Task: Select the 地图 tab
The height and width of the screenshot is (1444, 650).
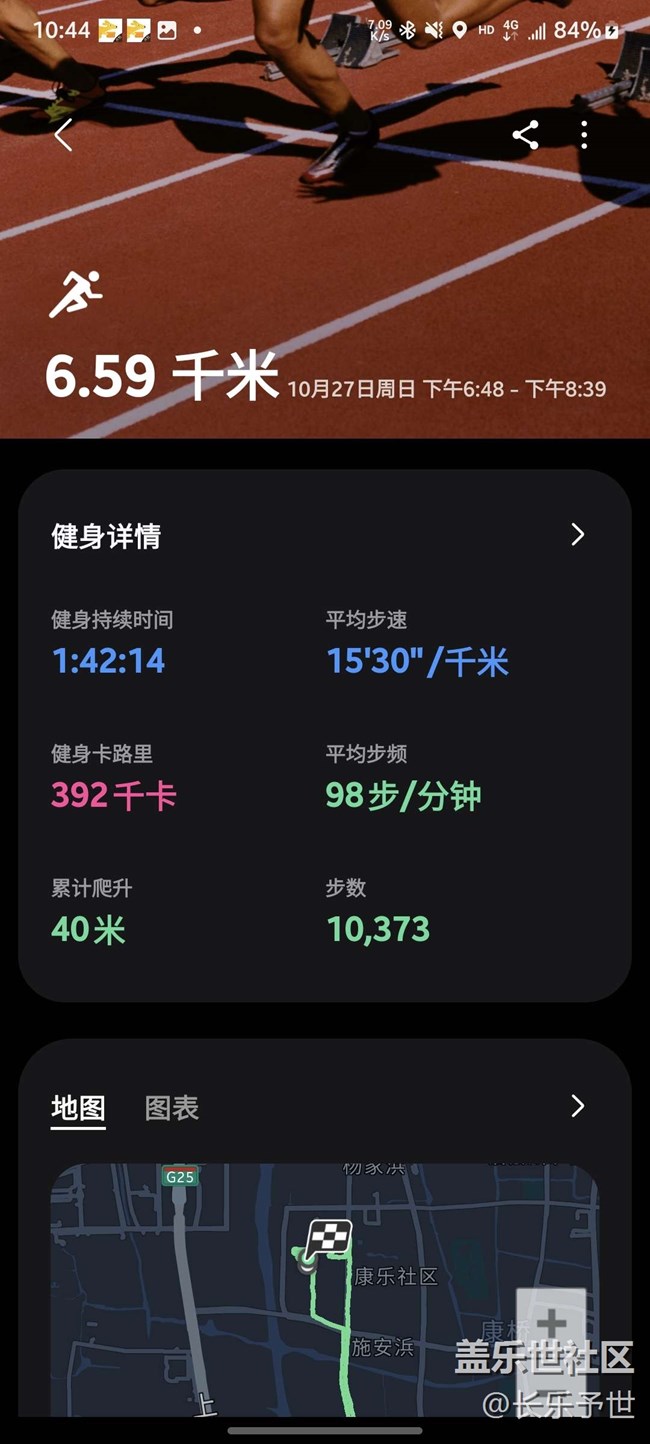Action: point(78,1108)
